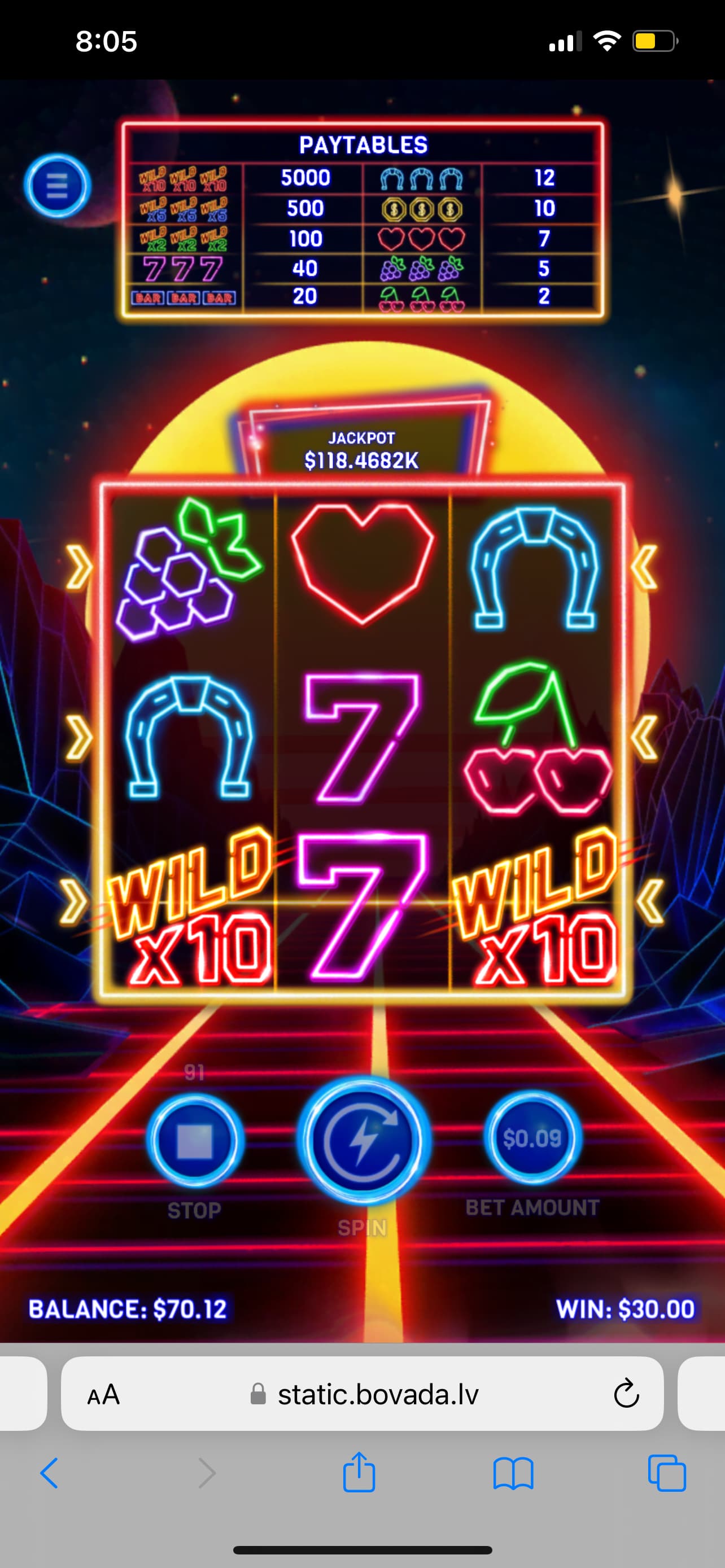Go back to previous page
The width and height of the screenshot is (725, 1568).
point(50,1474)
